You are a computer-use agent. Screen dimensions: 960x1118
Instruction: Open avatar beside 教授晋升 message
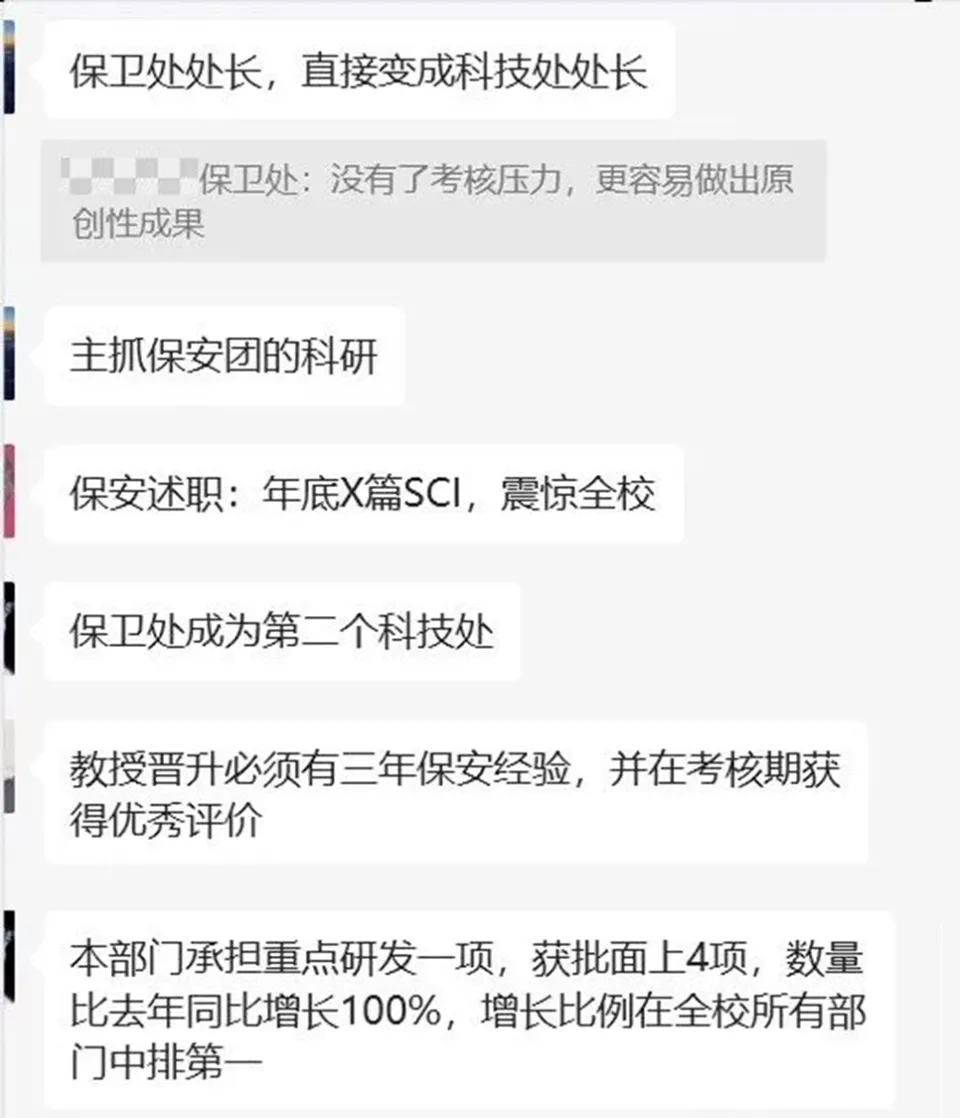8,765
